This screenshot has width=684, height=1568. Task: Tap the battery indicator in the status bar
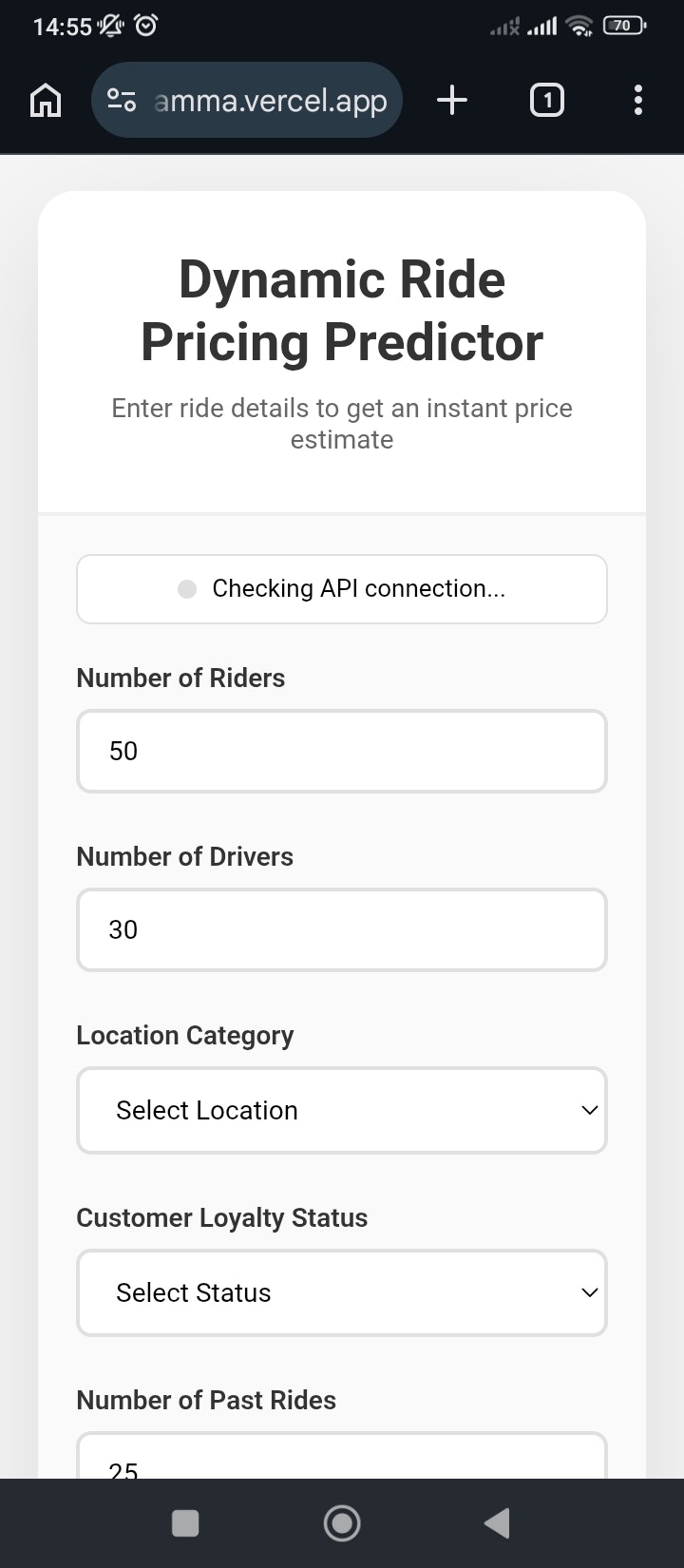point(622,26)
